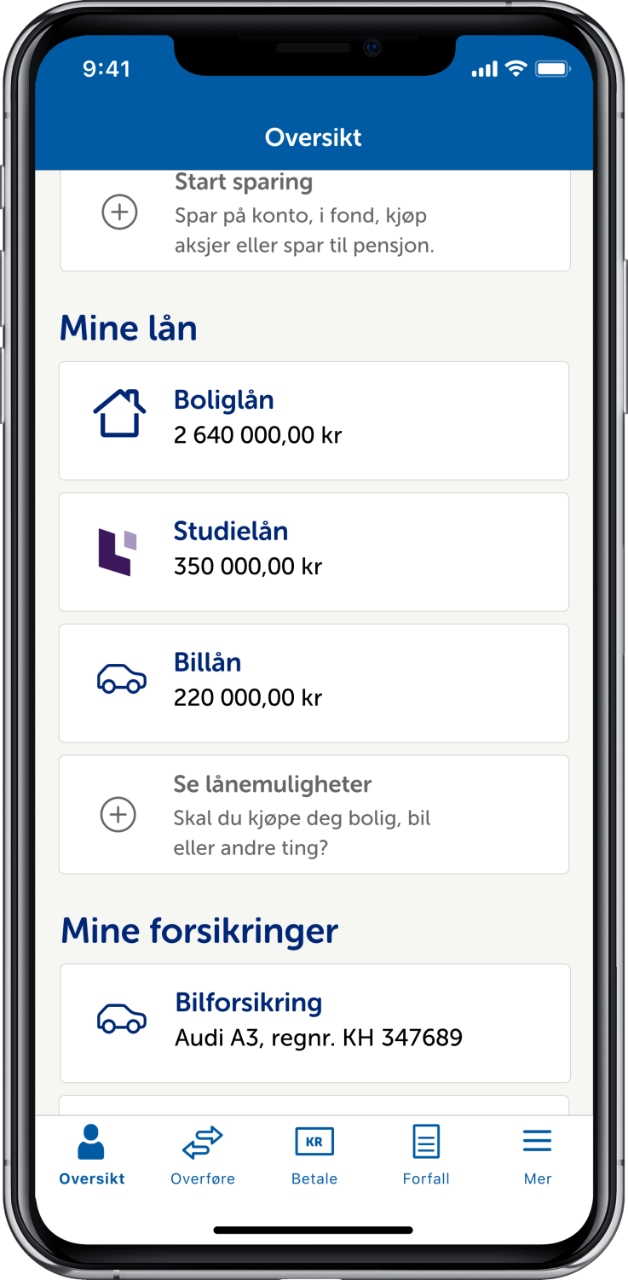
Task: Switch to the Overføre tab
Action: click(x=202, y=1155)
